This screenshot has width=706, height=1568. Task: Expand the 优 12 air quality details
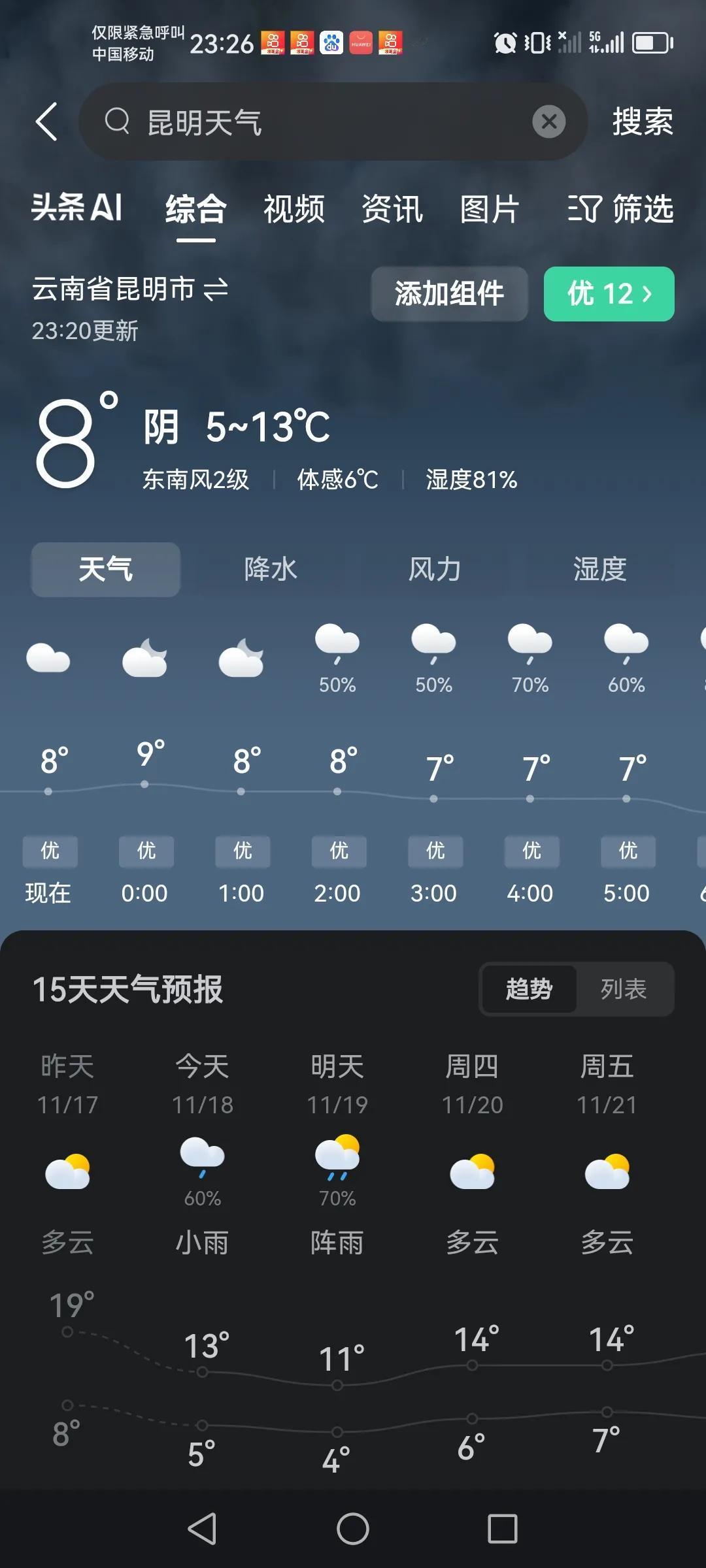point(608,294)
